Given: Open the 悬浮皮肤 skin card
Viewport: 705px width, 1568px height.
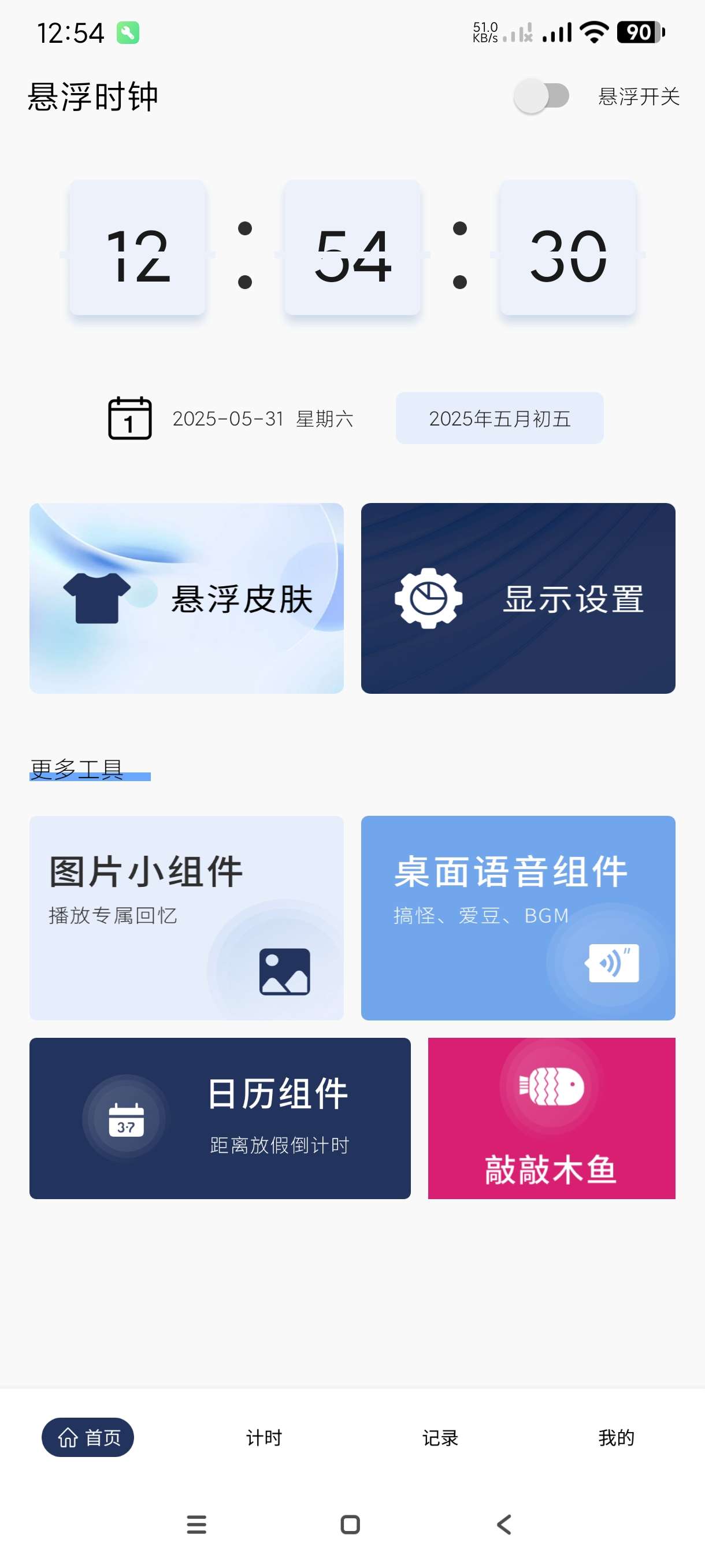Looking at the screenshot, I should [x=186, y=598].
